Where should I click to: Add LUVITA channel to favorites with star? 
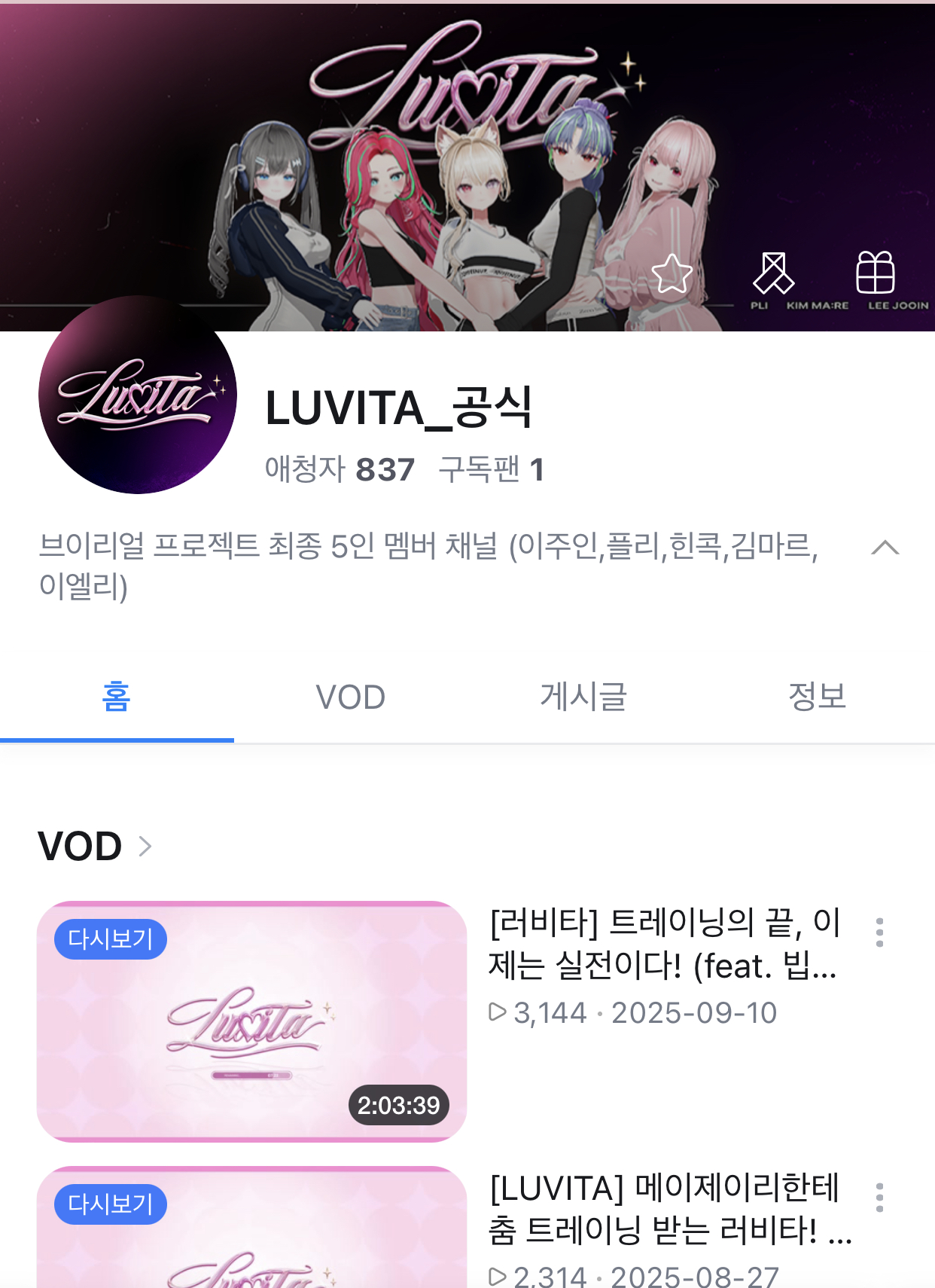[x=672, y=273]
